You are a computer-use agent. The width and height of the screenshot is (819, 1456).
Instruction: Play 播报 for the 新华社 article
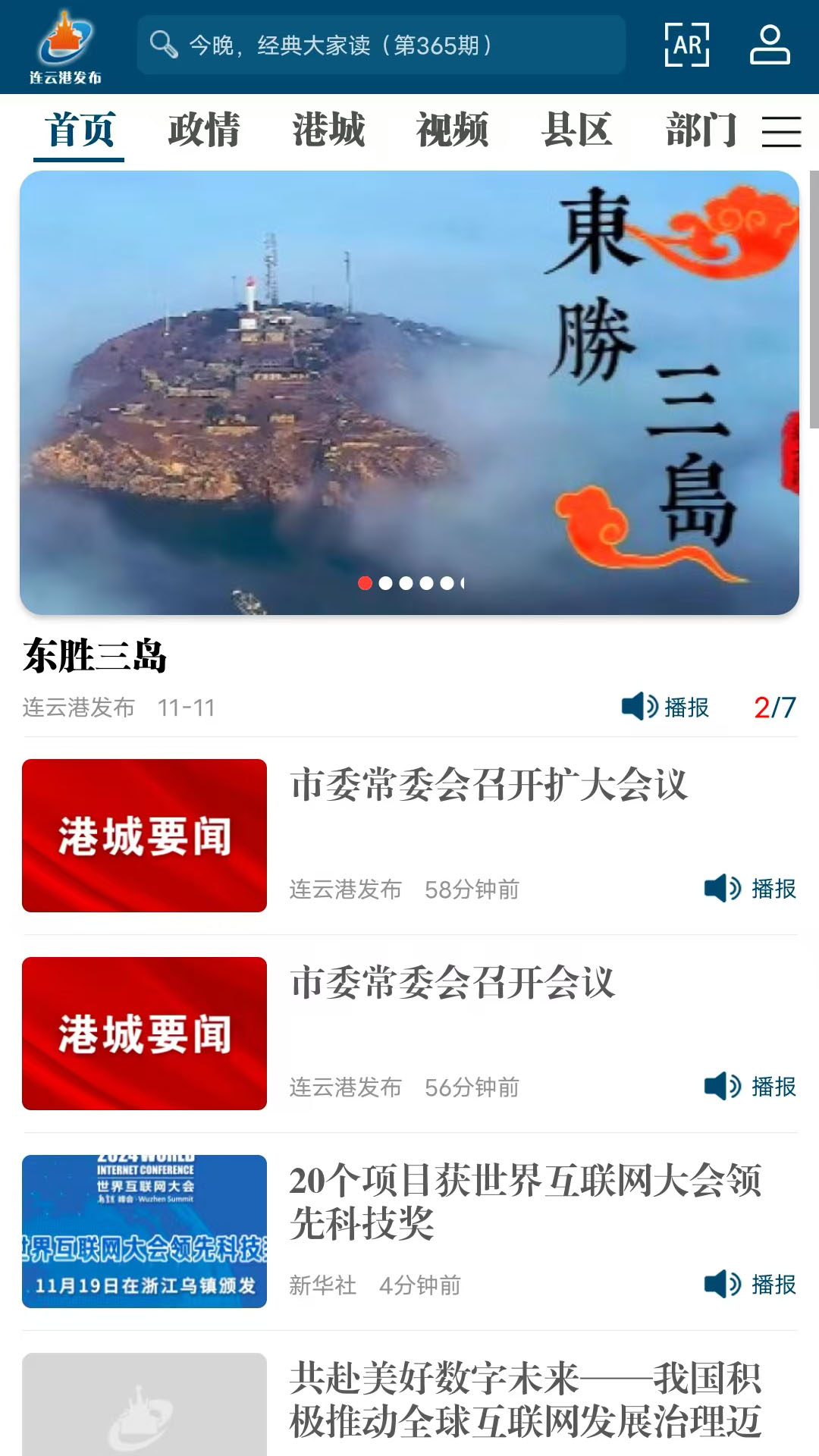[750, 1285]
